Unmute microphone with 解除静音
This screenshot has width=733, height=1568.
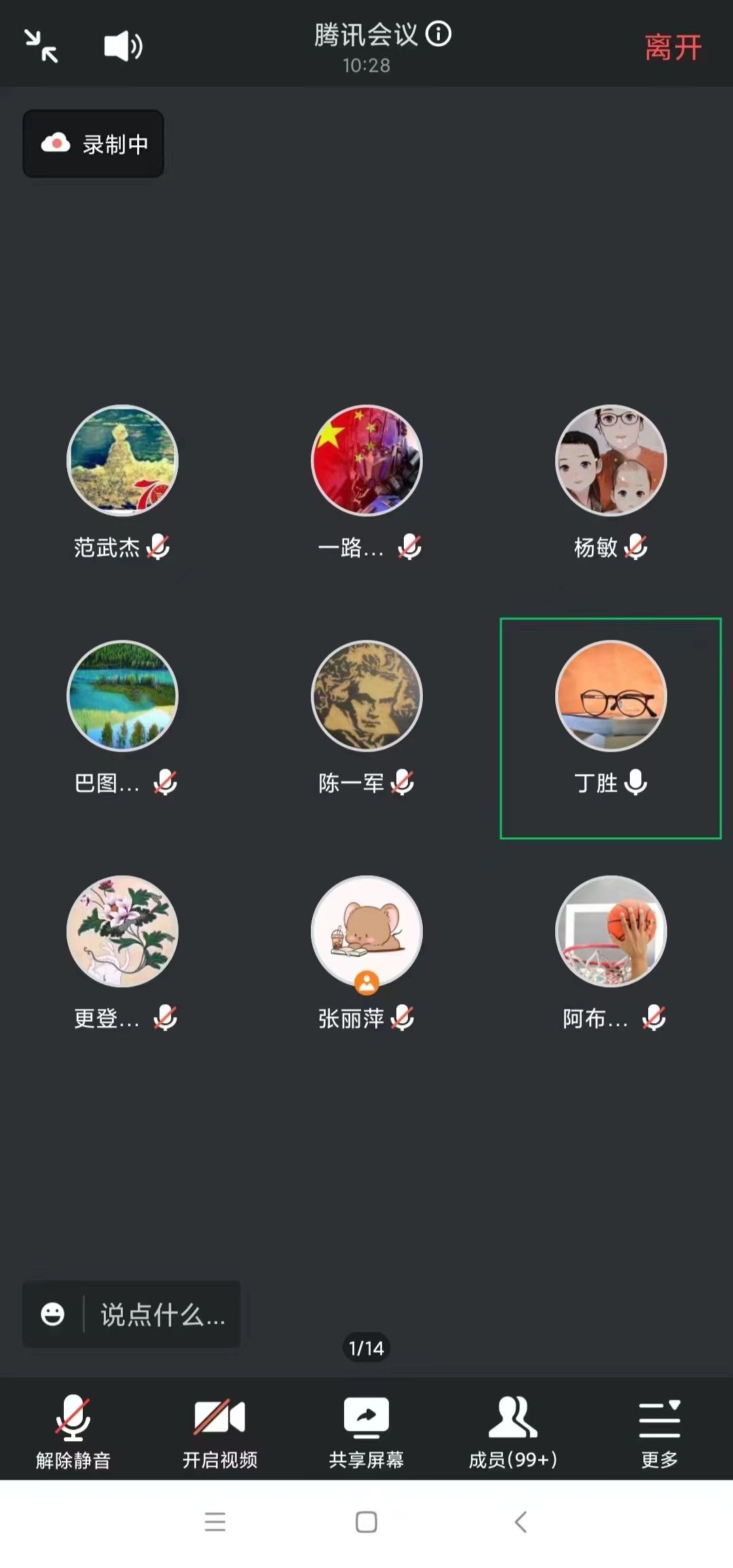(x=73, y=1430)
